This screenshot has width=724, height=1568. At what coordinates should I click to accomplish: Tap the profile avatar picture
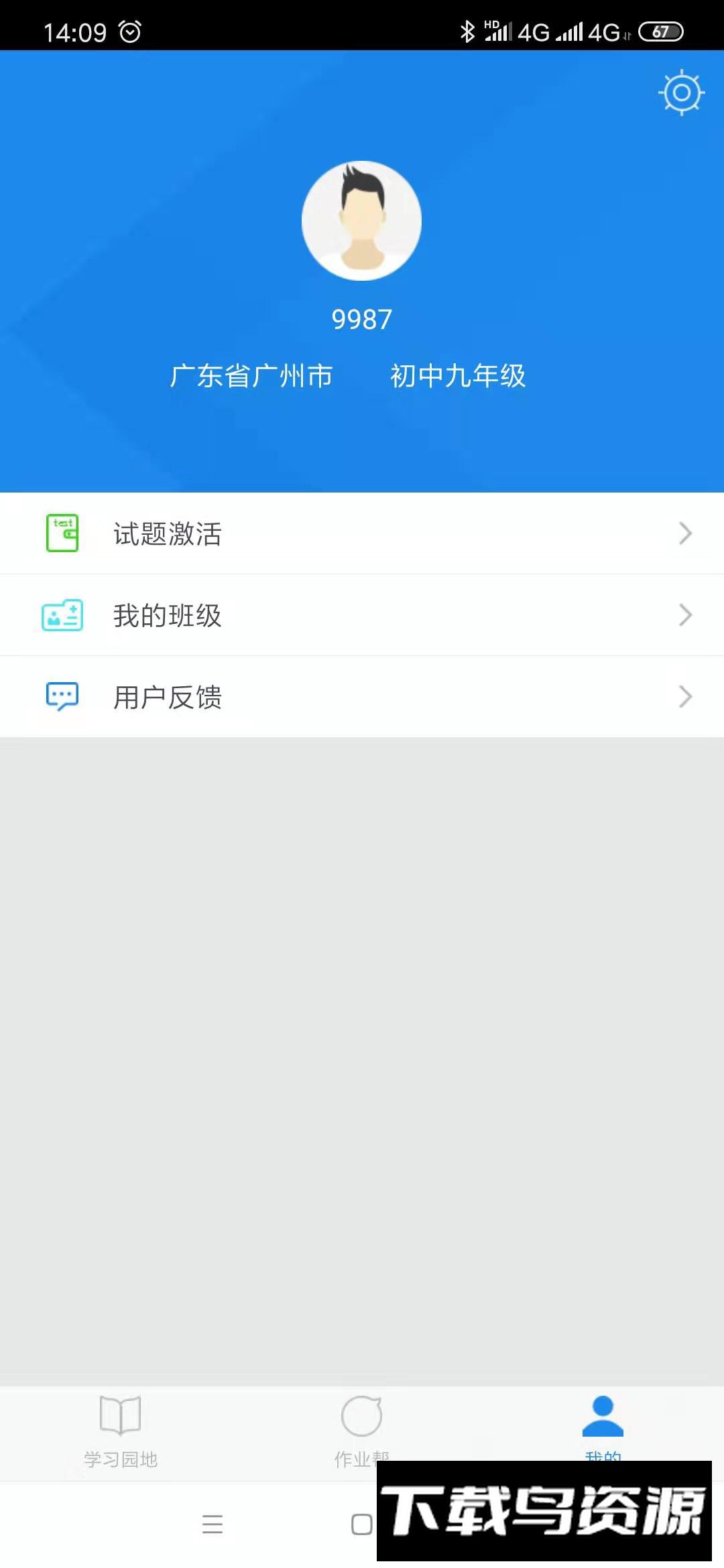[361, 220]
